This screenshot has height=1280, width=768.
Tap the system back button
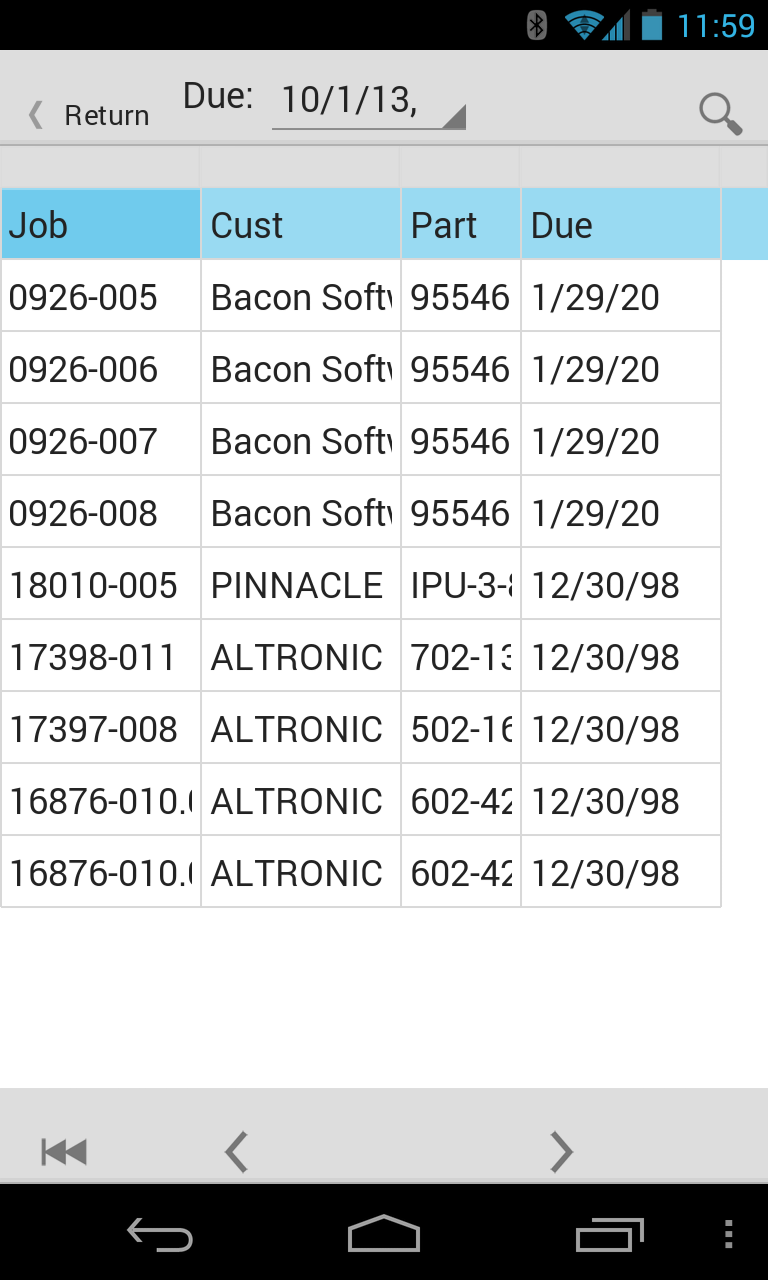click(x=160, y=1235)
